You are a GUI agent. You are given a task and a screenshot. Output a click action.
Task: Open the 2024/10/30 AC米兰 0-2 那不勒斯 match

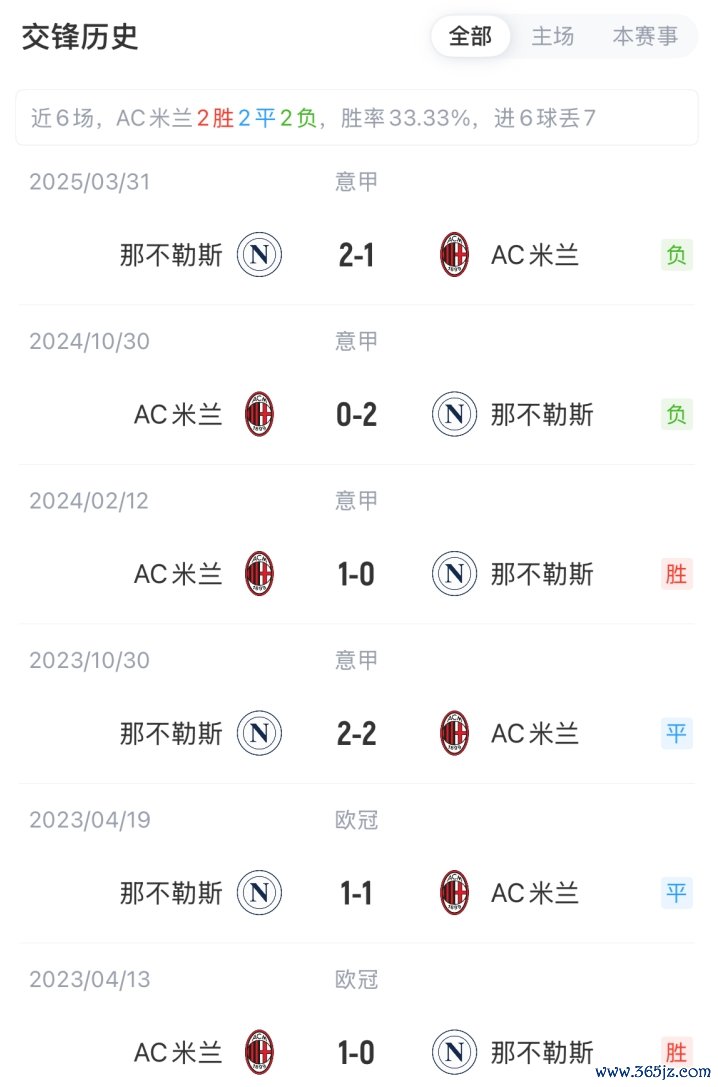click(x=357, y=414)
